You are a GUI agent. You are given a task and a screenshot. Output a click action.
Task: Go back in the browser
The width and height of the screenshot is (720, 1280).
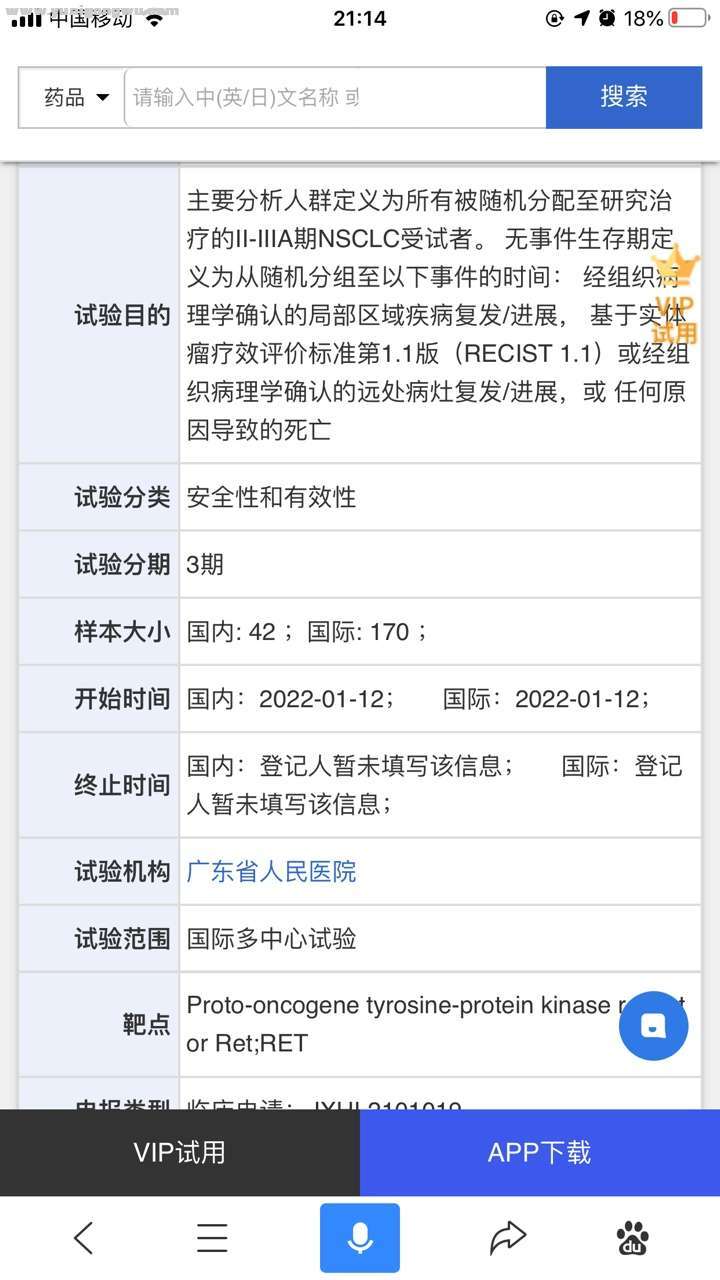pos(84,1238)
